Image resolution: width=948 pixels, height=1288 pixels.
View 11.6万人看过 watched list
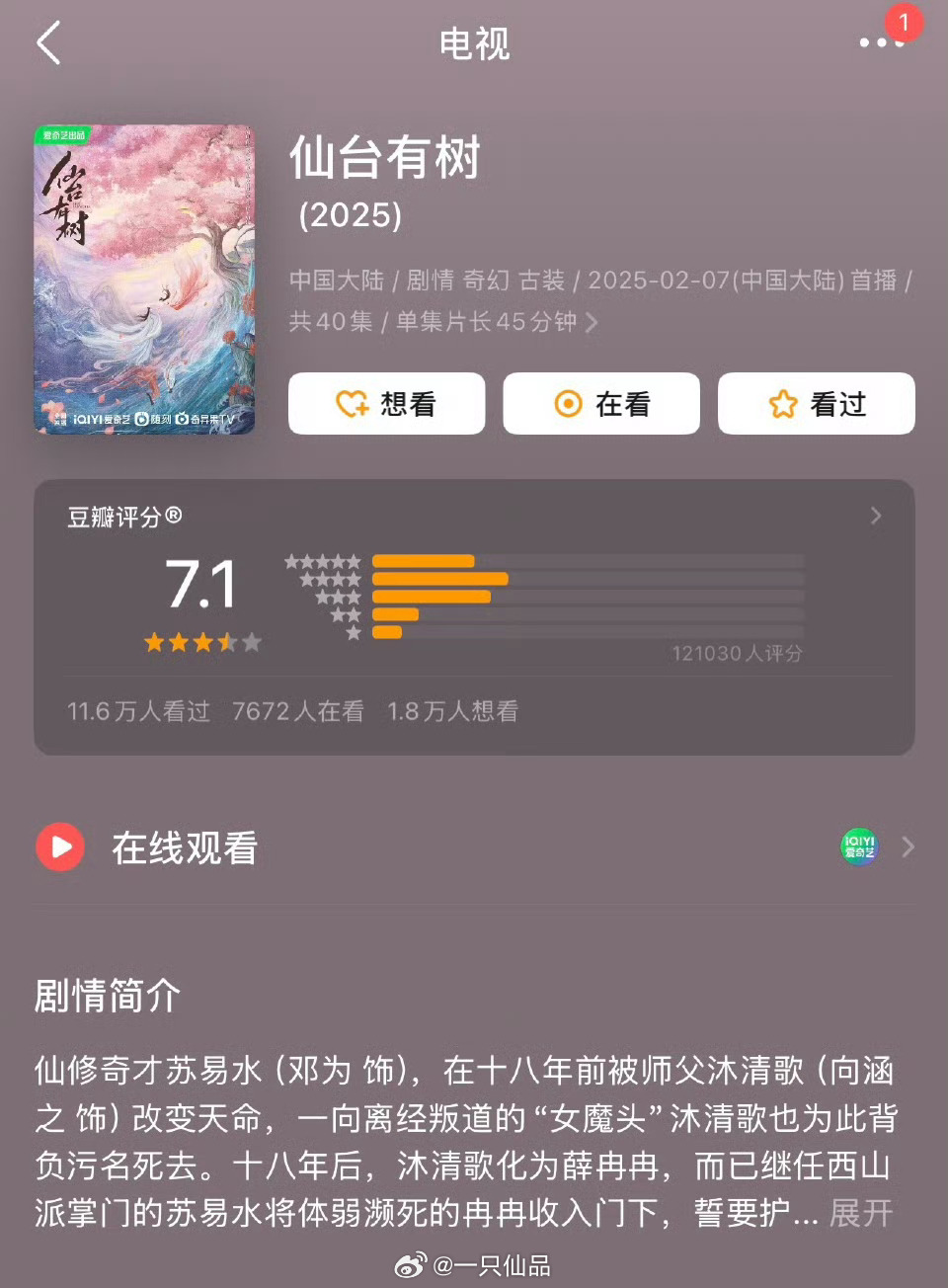[x=136, y=711]
